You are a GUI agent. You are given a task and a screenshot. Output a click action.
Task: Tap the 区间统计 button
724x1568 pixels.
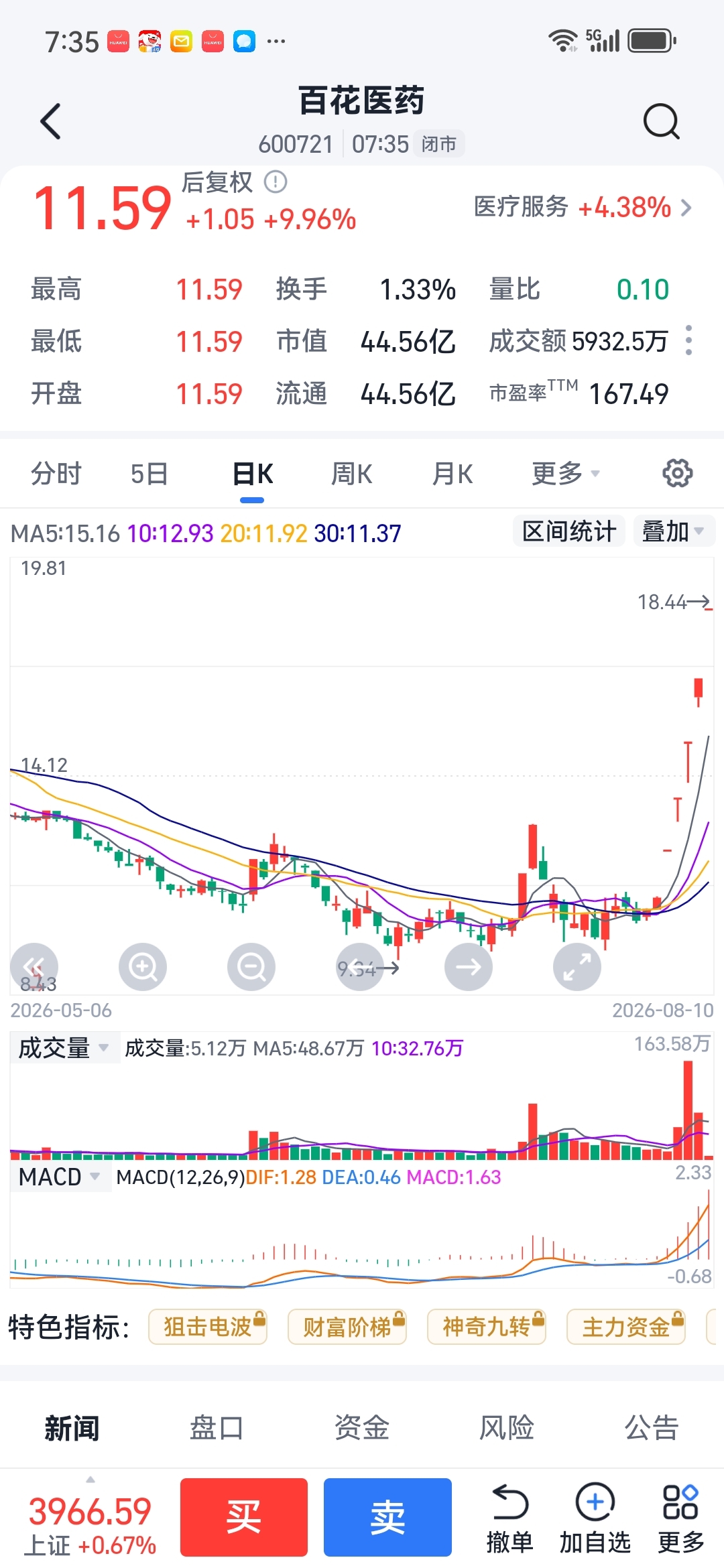pyautogui.click(x=569, y=531)
